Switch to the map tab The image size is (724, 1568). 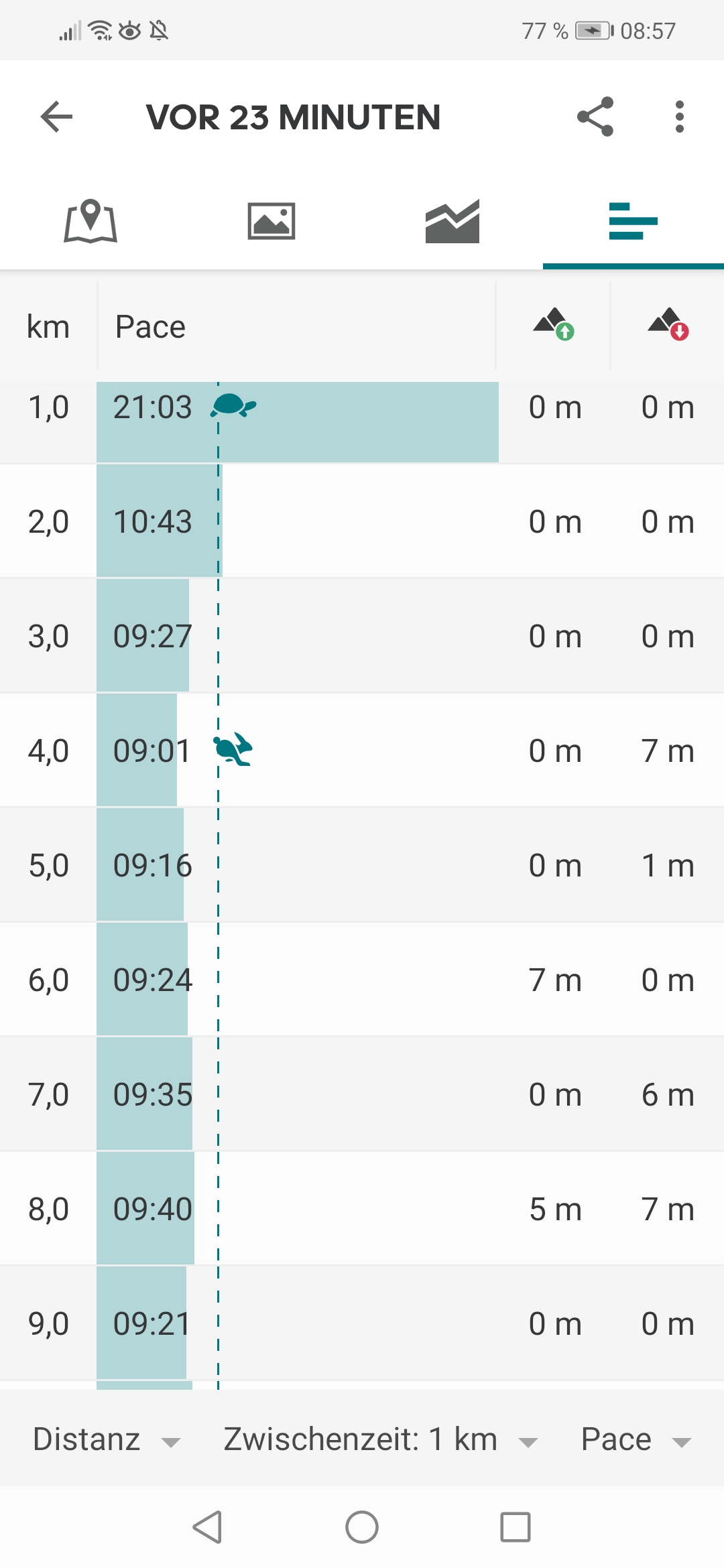pos(90,221)
